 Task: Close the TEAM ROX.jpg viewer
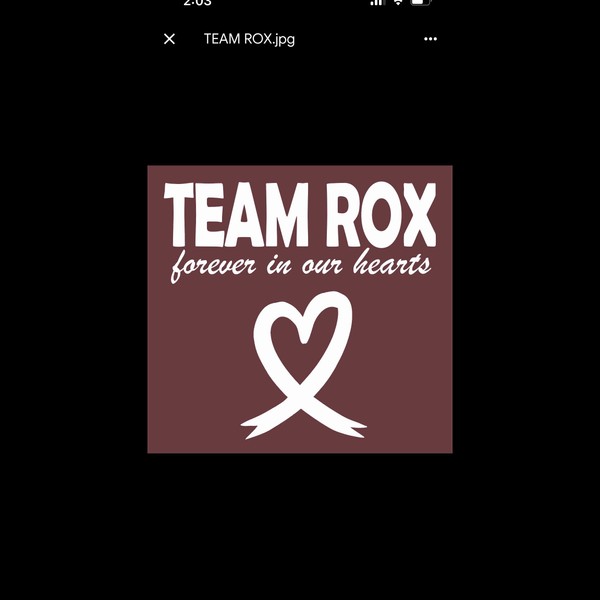pos(169,39)
